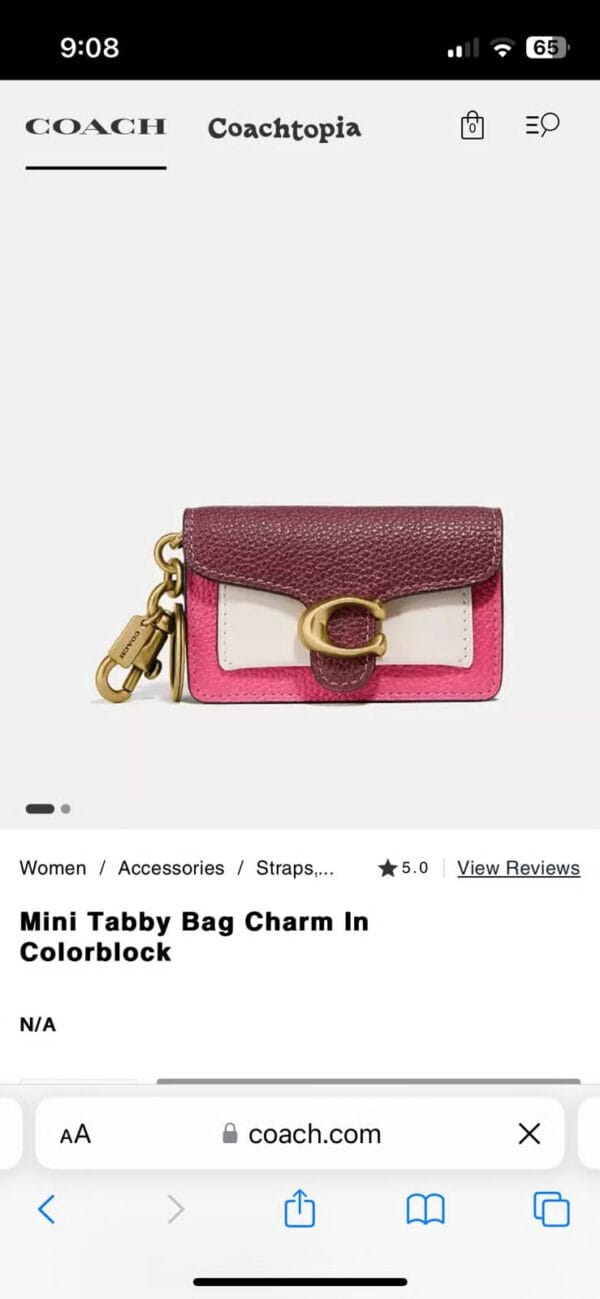Open Safari's AA reader options
Image resolution: width=600 pixels, height=1299 pixels.
pyautogui.click(x=75, y=1134)
